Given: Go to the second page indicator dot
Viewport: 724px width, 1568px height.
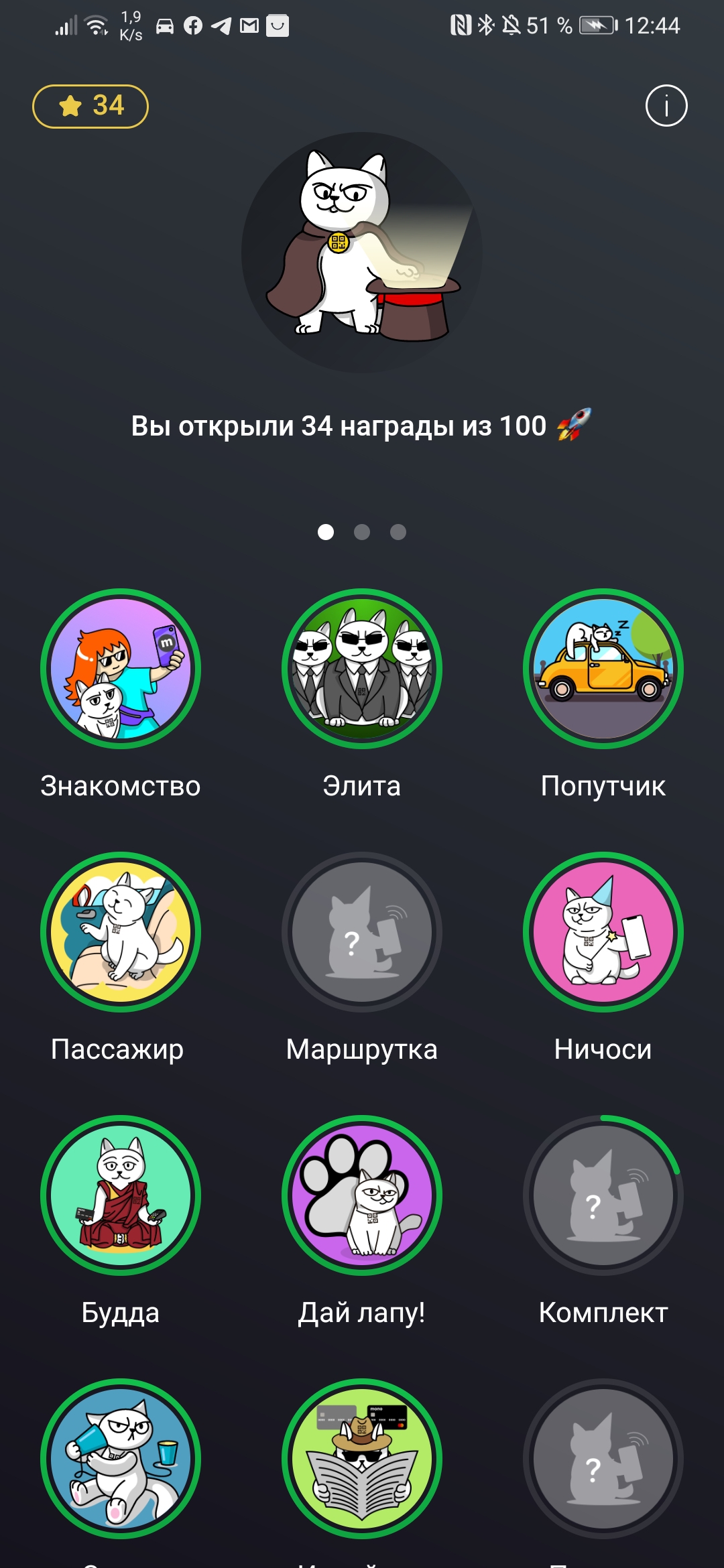Looking at the screenshot, I should pos(362,532).
